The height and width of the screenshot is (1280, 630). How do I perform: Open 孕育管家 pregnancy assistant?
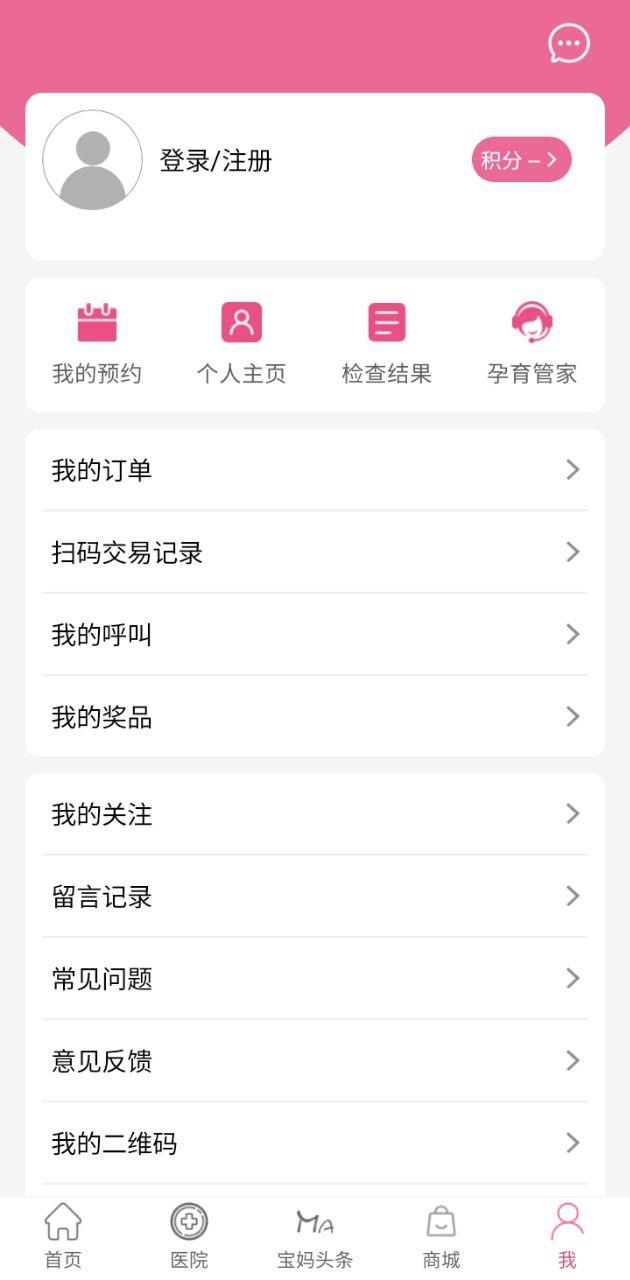[532, 345]
